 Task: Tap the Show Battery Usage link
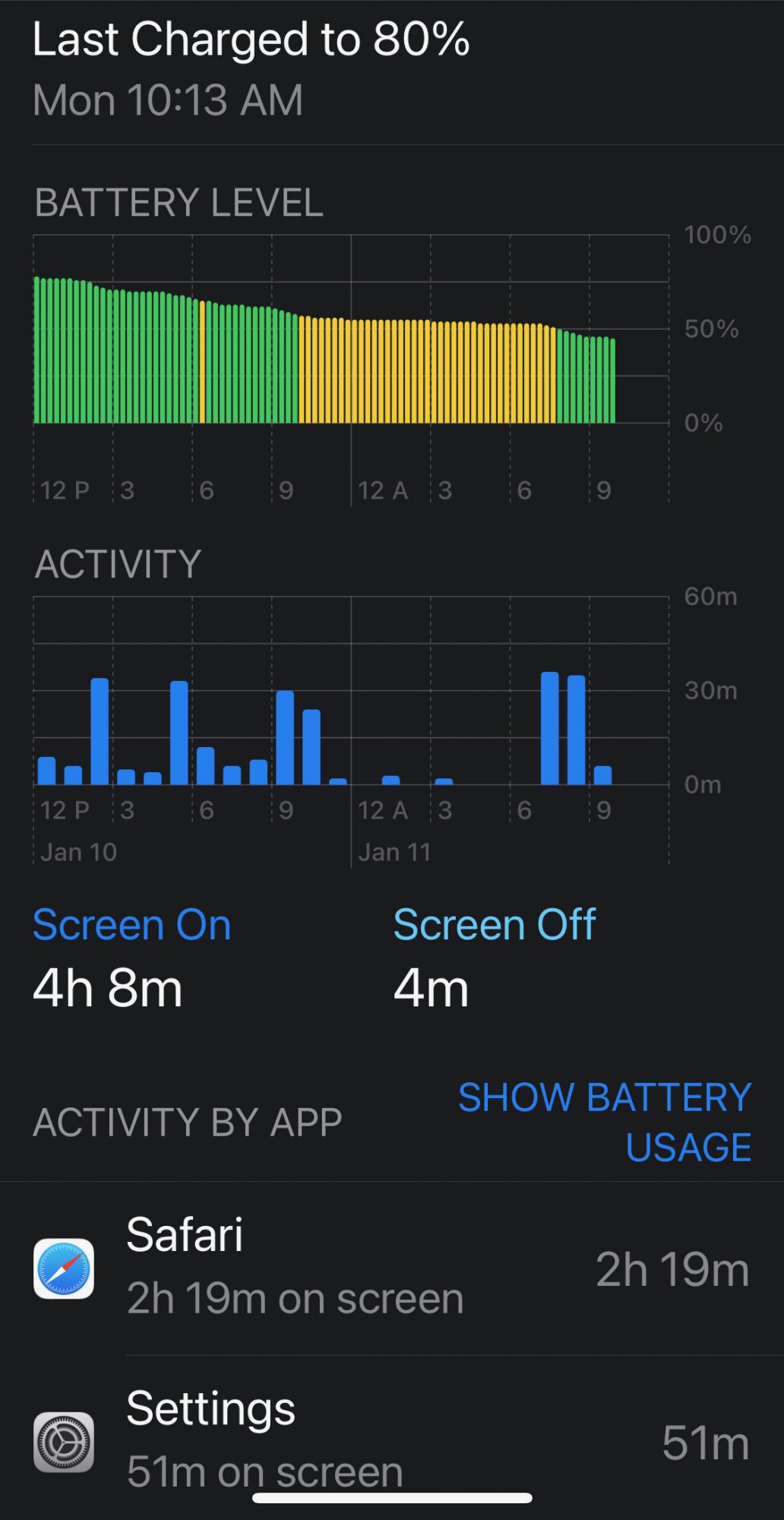pos(605,1122)
